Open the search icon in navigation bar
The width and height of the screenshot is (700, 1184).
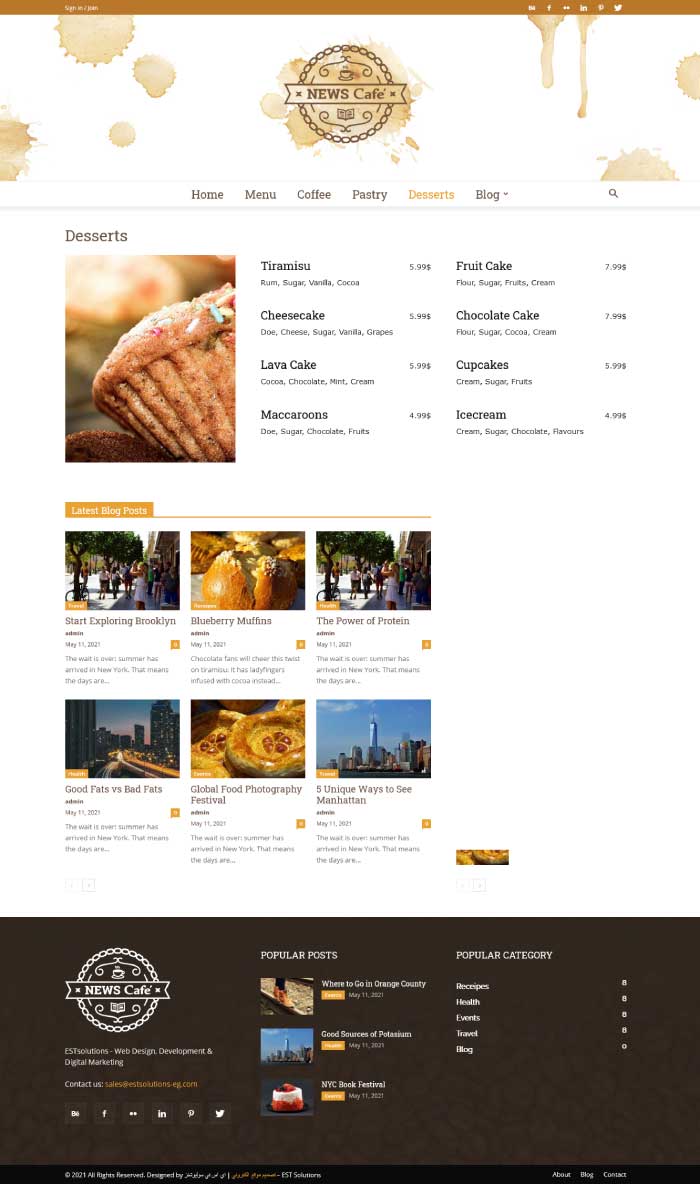click(x=613, y=193)
